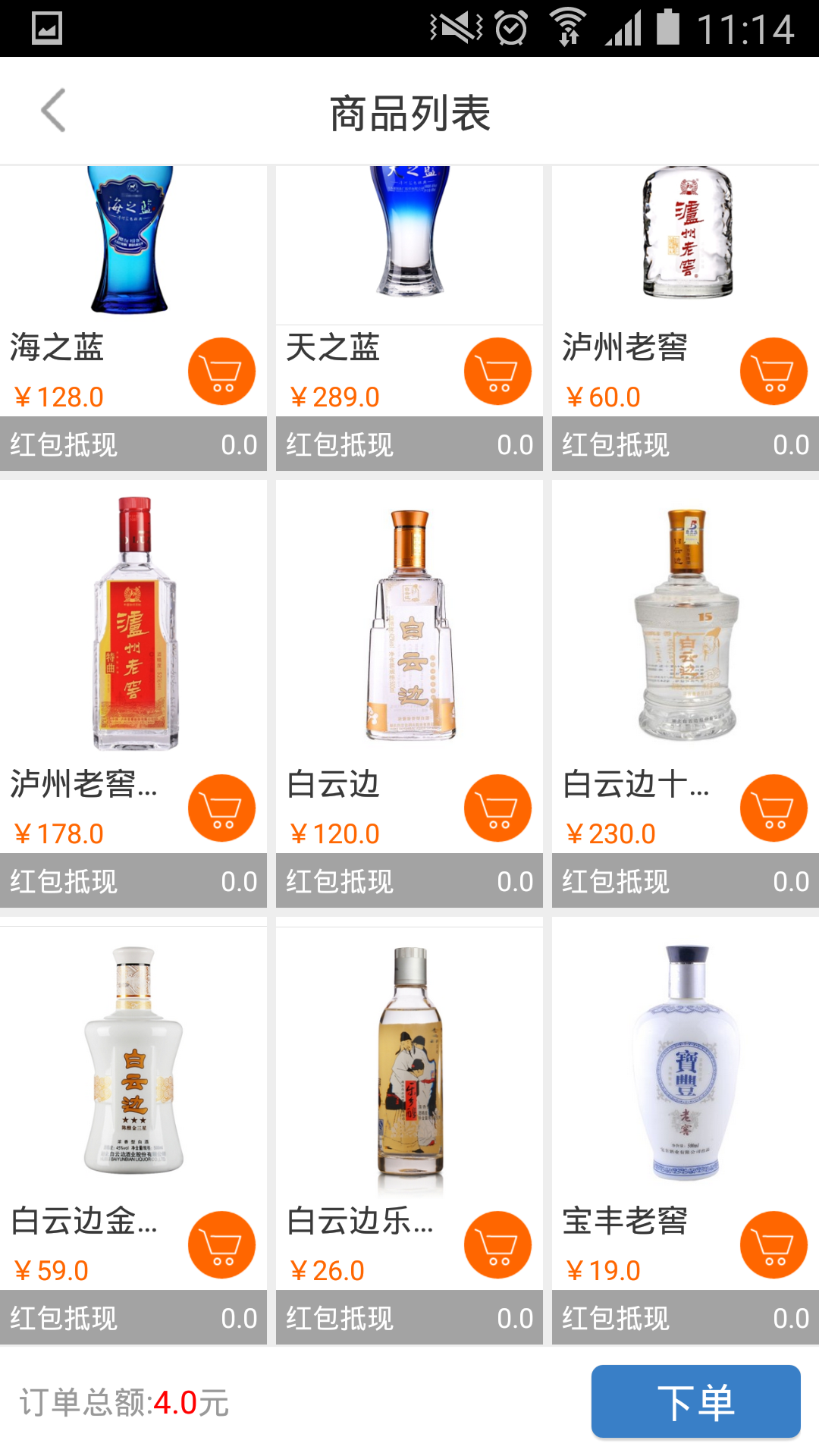Add 宝丰老窖 to the shopping cart
Viewport: 819px width, 1456px height.
[x=773, y=1244]
